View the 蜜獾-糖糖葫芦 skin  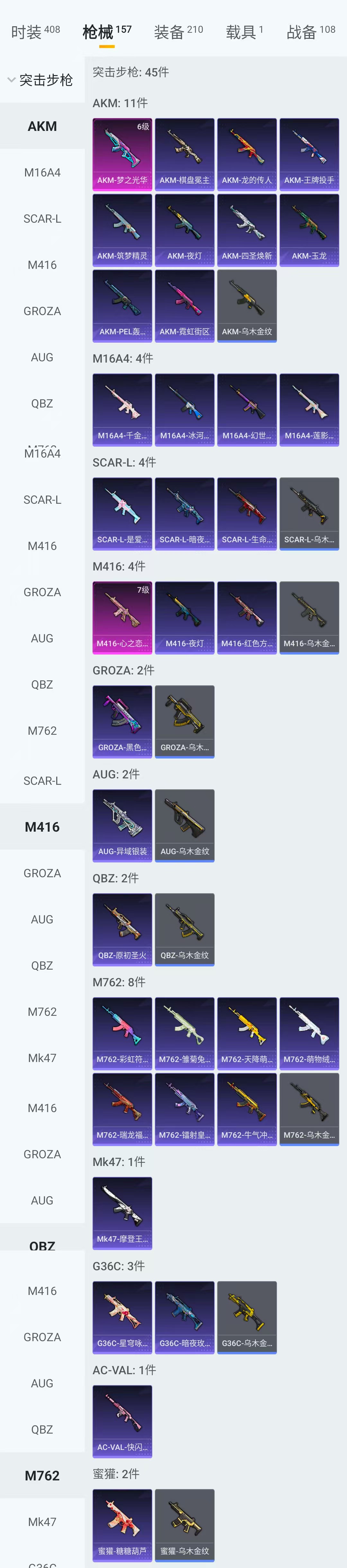[122, 1525]
